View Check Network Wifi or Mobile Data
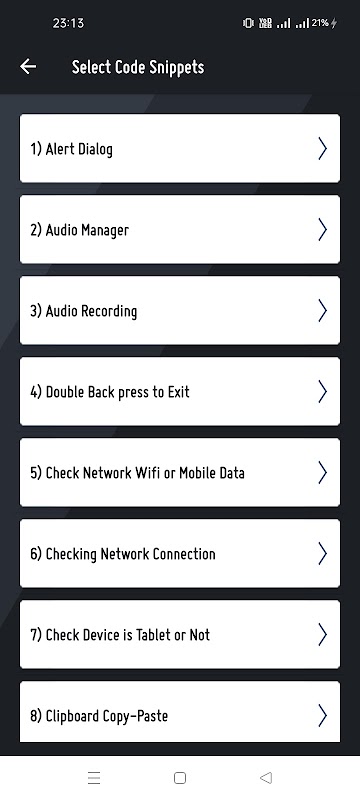Viewport: 360px width, 800px height. tap(179, 472)
